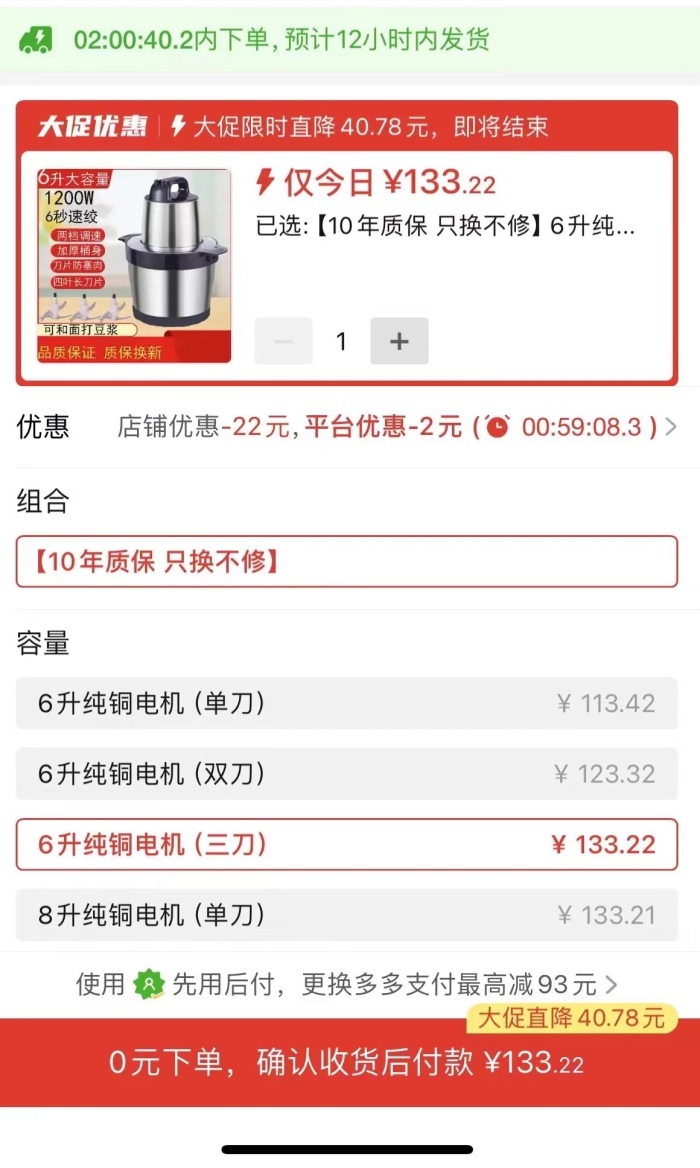Select 6升纯铜电机 (三刀) capacity

[346, 845]
